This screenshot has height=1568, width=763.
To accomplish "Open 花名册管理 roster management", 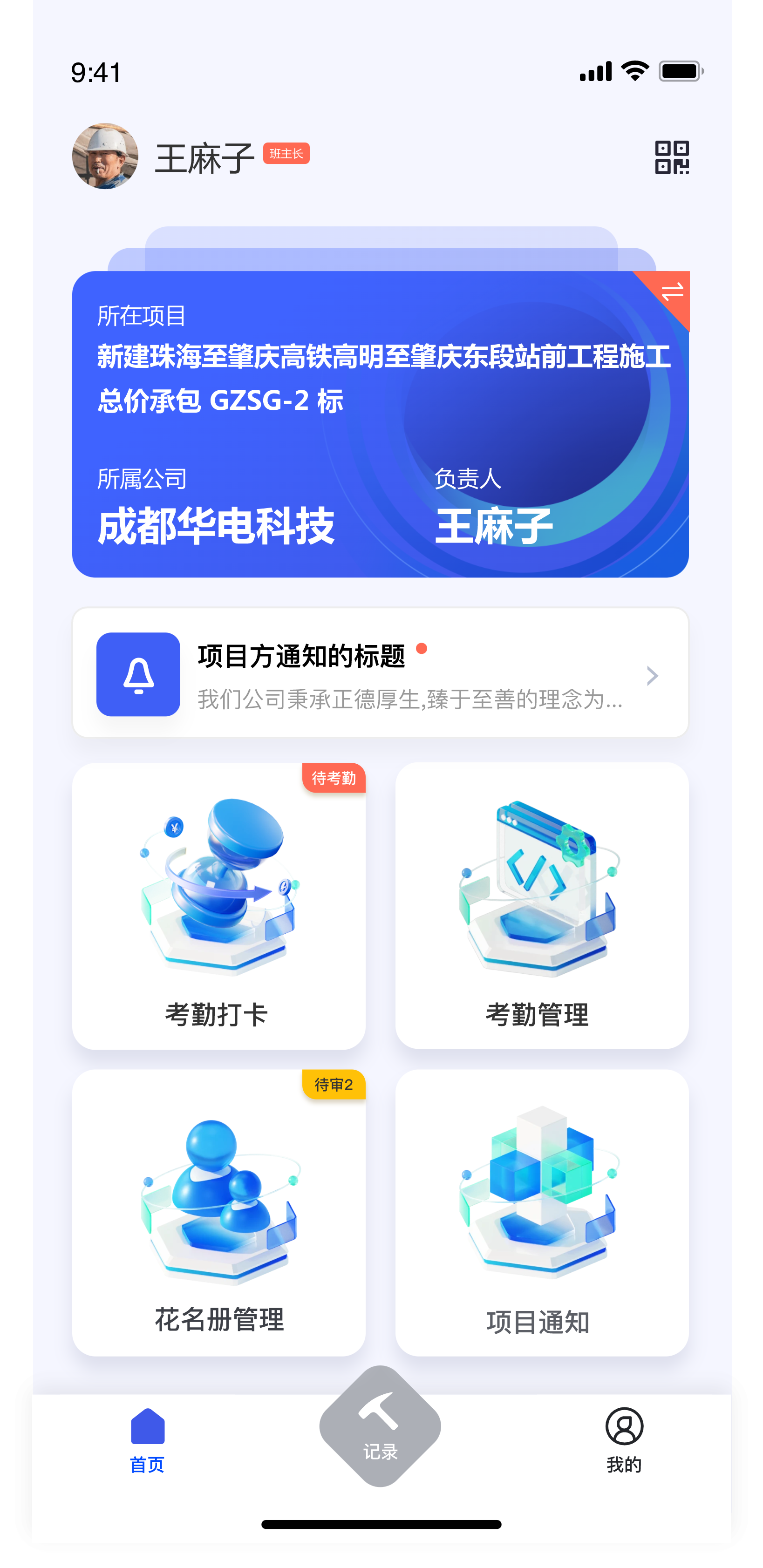I will pos(218,1213).
